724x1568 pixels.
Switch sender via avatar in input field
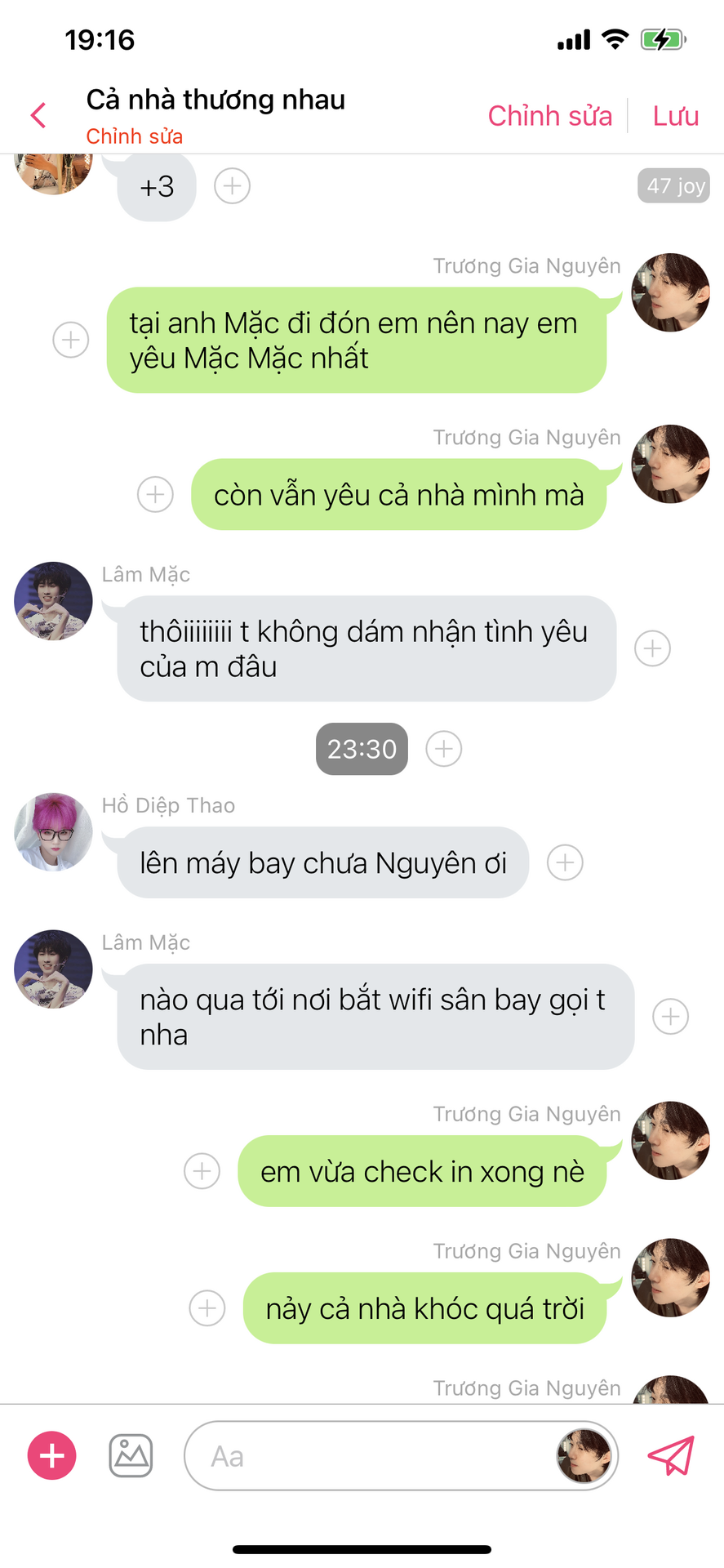[584, 1456]
